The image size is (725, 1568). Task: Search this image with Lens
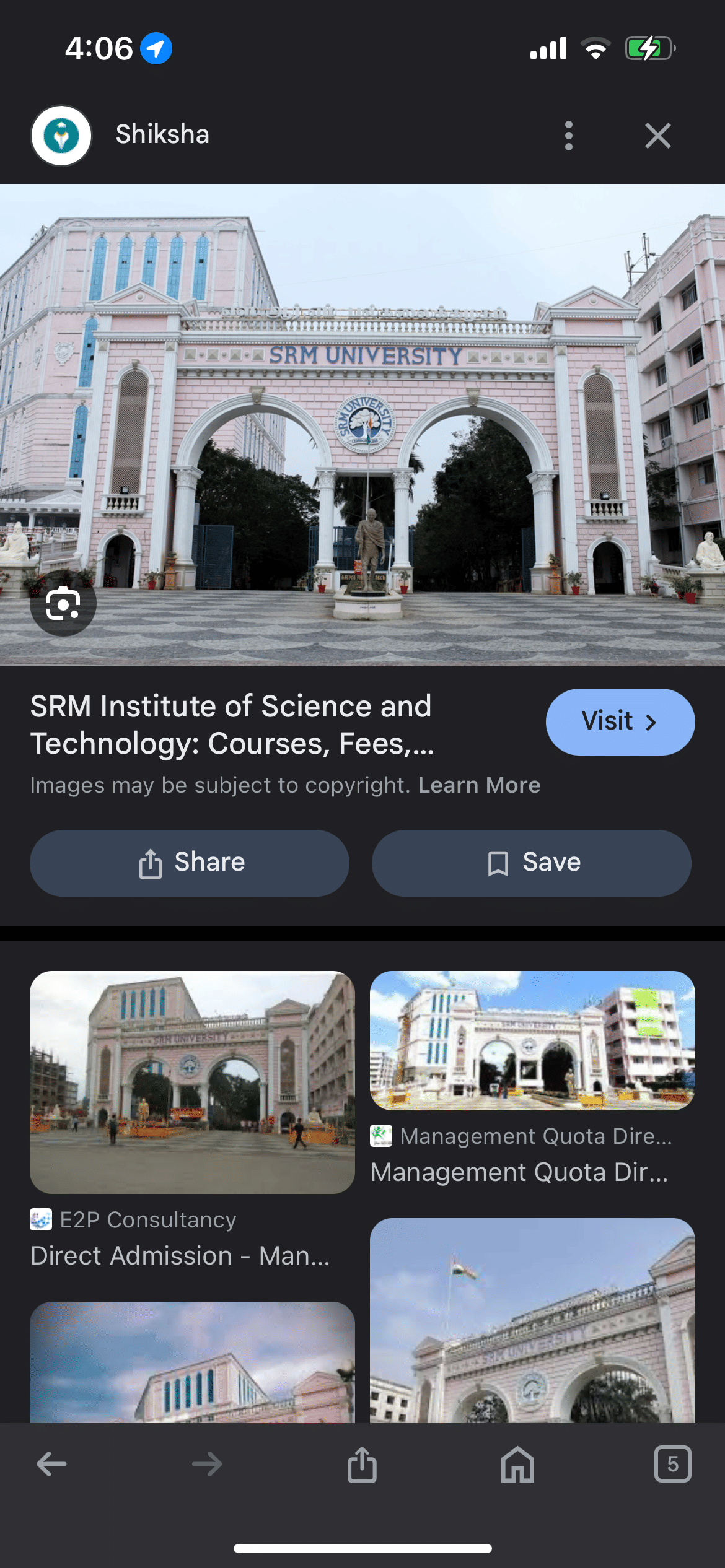[x=63, y=604]
